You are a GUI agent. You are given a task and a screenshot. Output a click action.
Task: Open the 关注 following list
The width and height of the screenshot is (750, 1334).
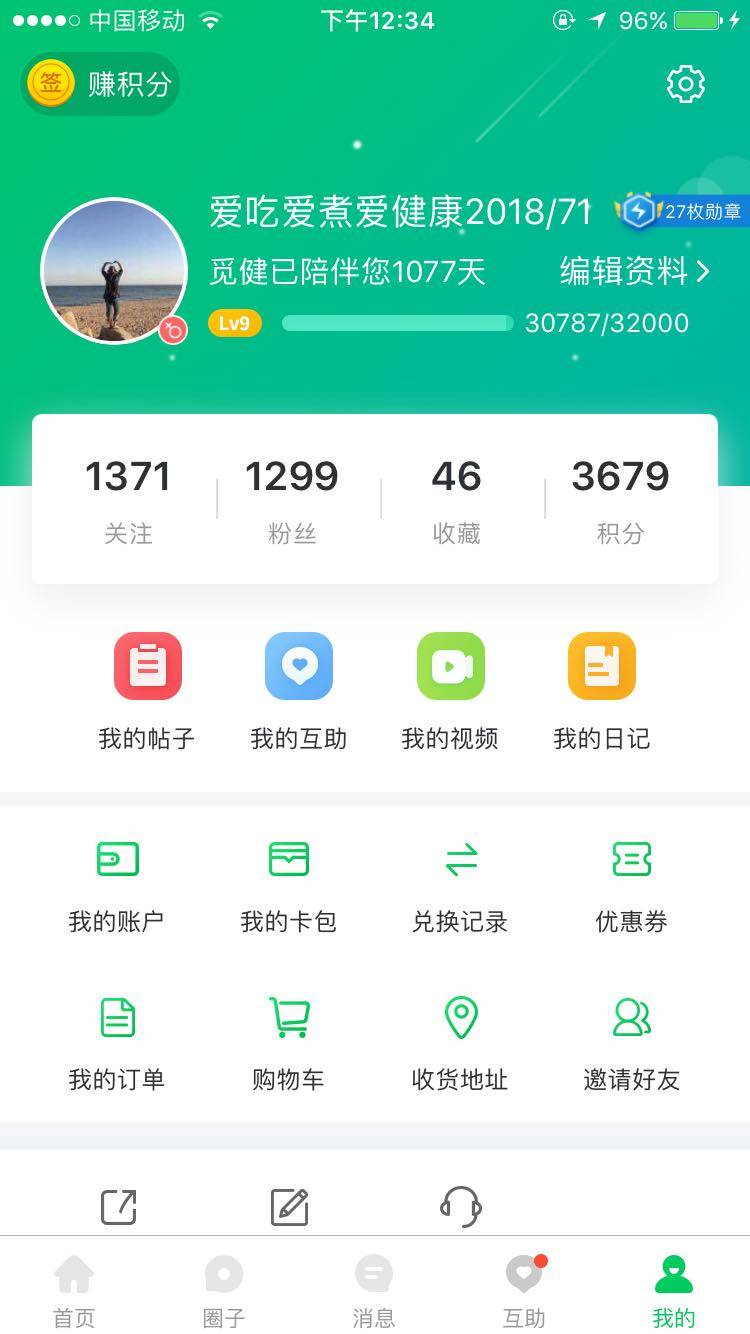(128, 498)
